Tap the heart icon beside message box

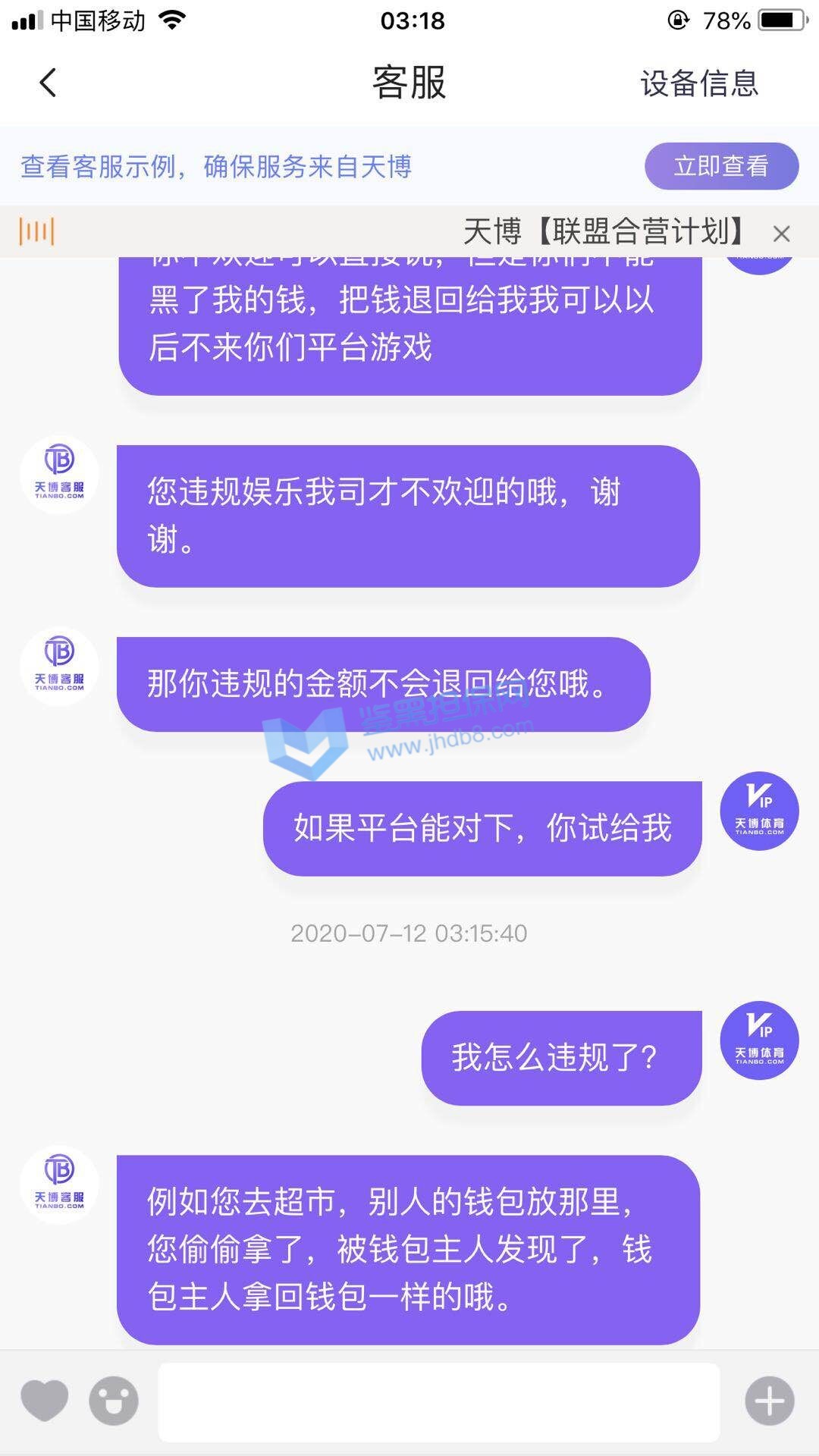44,1401
